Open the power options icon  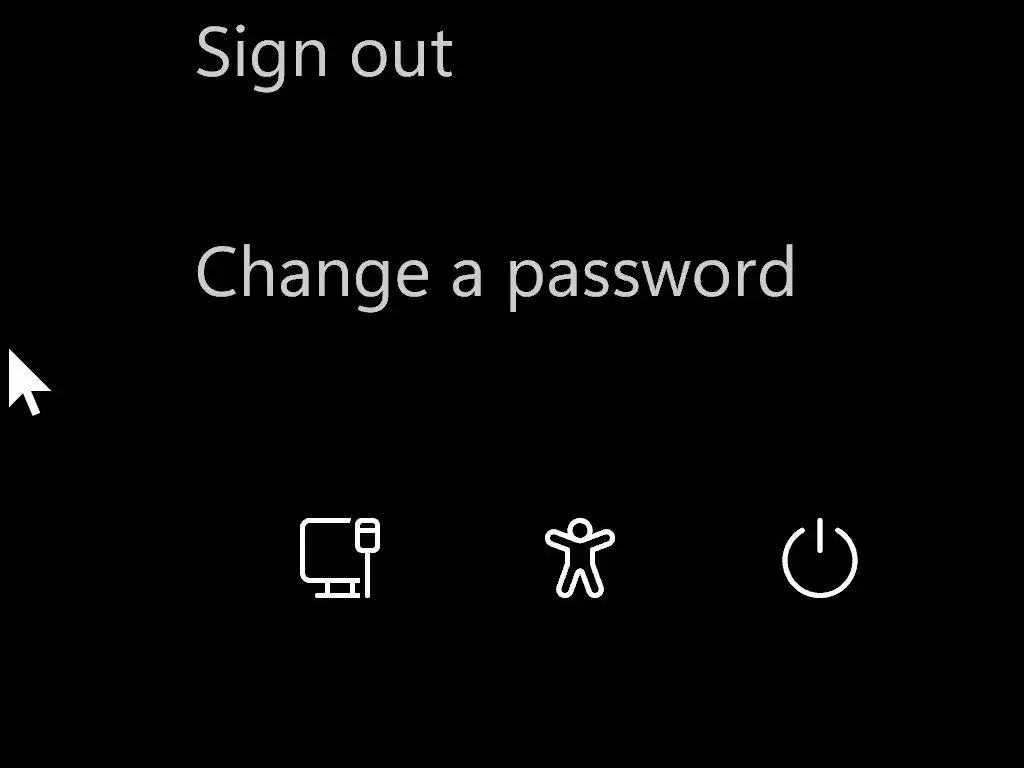coord(820,558)
